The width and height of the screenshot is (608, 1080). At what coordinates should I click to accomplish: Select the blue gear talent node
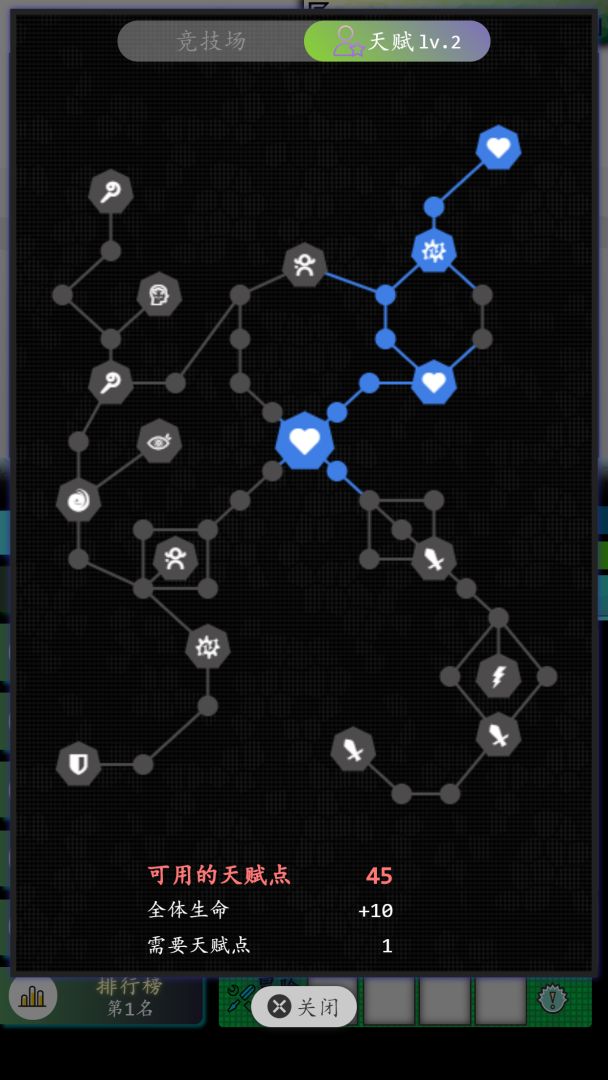click(x=434, y=251)
